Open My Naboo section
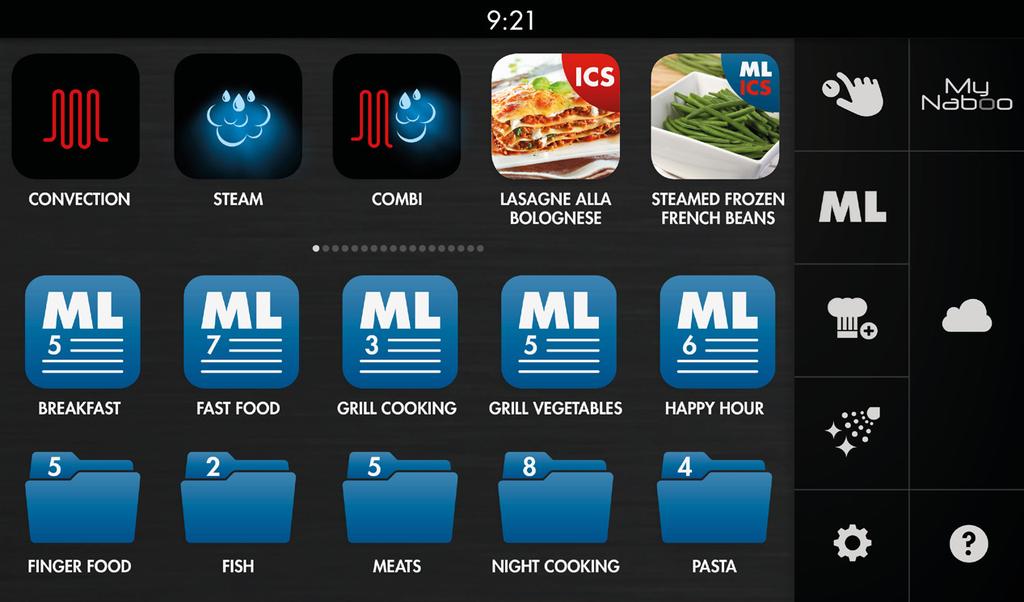 click(966, 95)
